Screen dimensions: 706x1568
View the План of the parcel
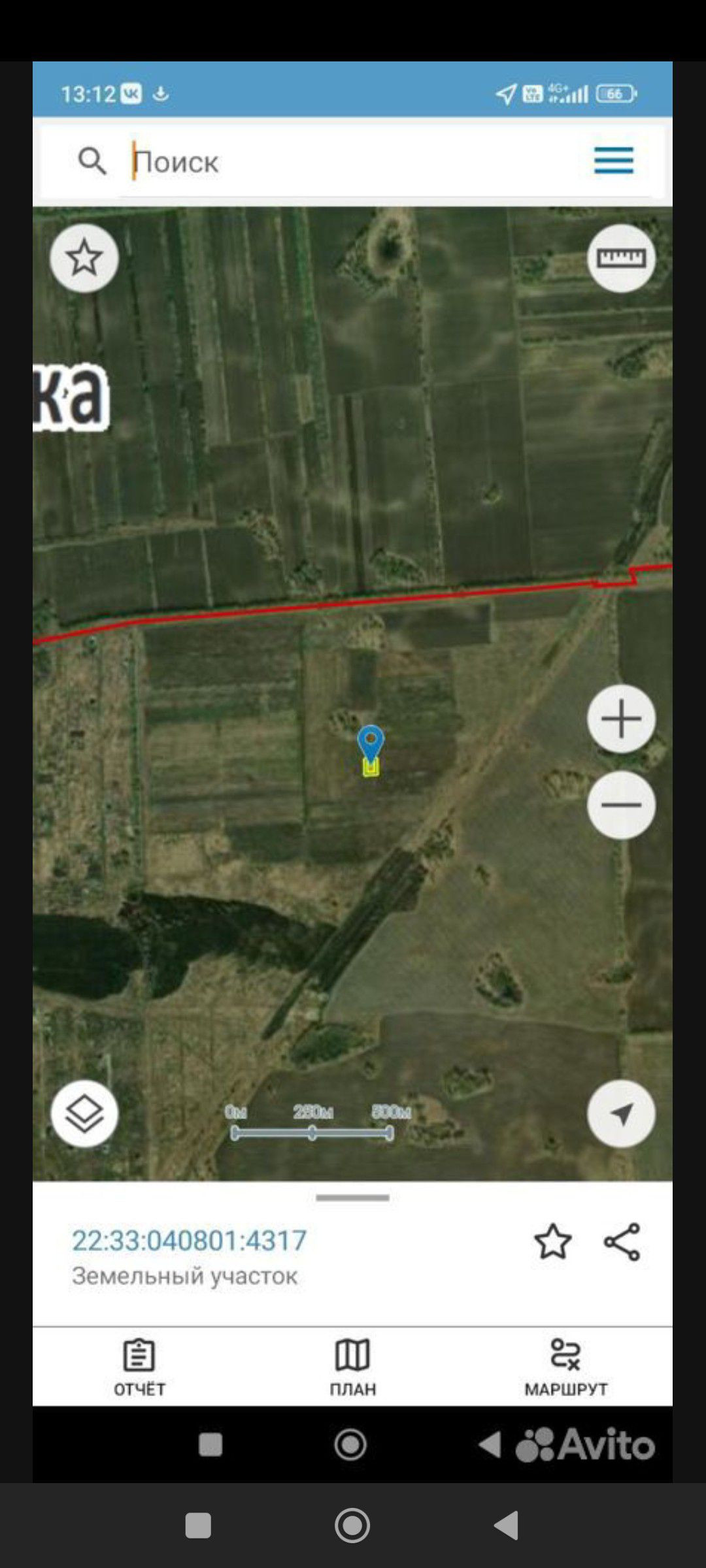352,1367
